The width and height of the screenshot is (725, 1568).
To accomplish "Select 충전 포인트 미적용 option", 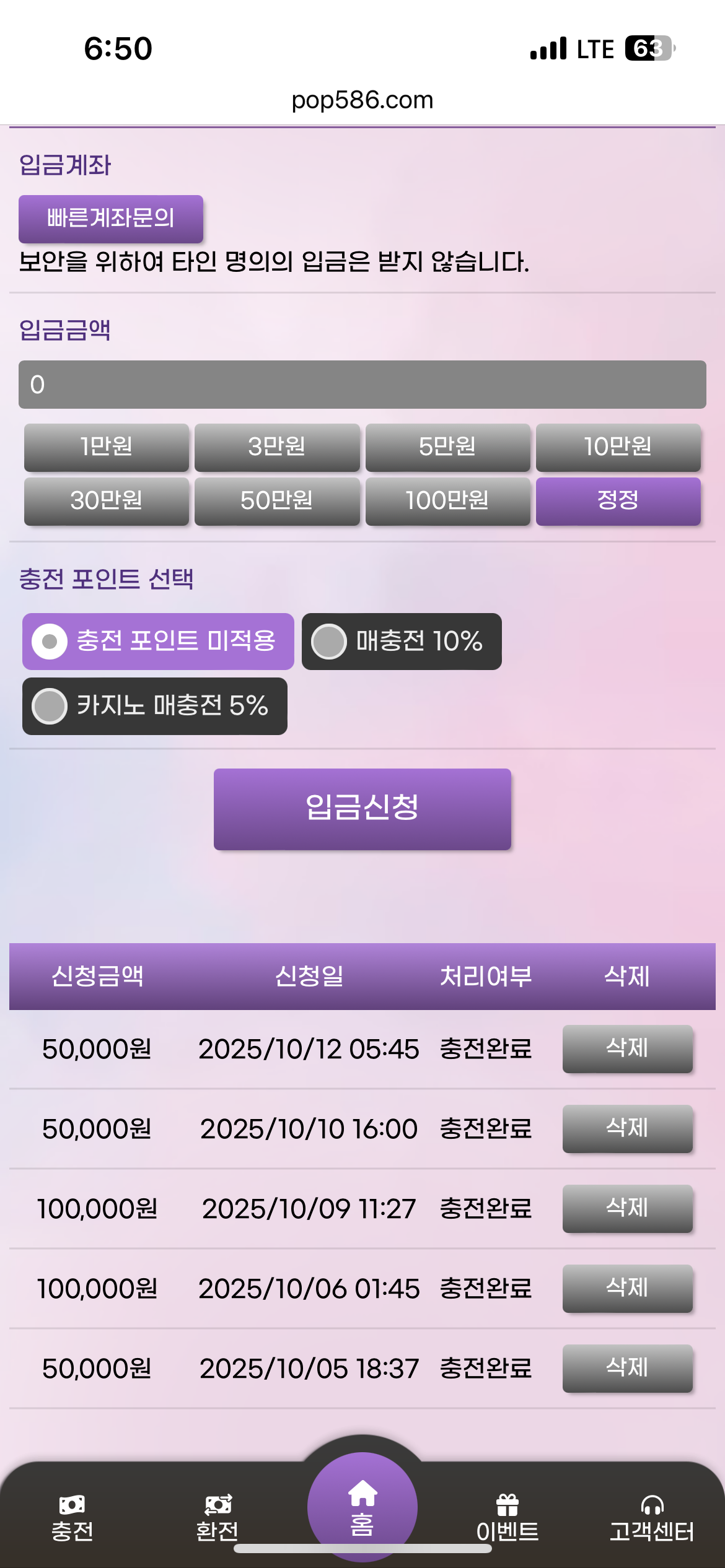I will (x=158, y=642).
